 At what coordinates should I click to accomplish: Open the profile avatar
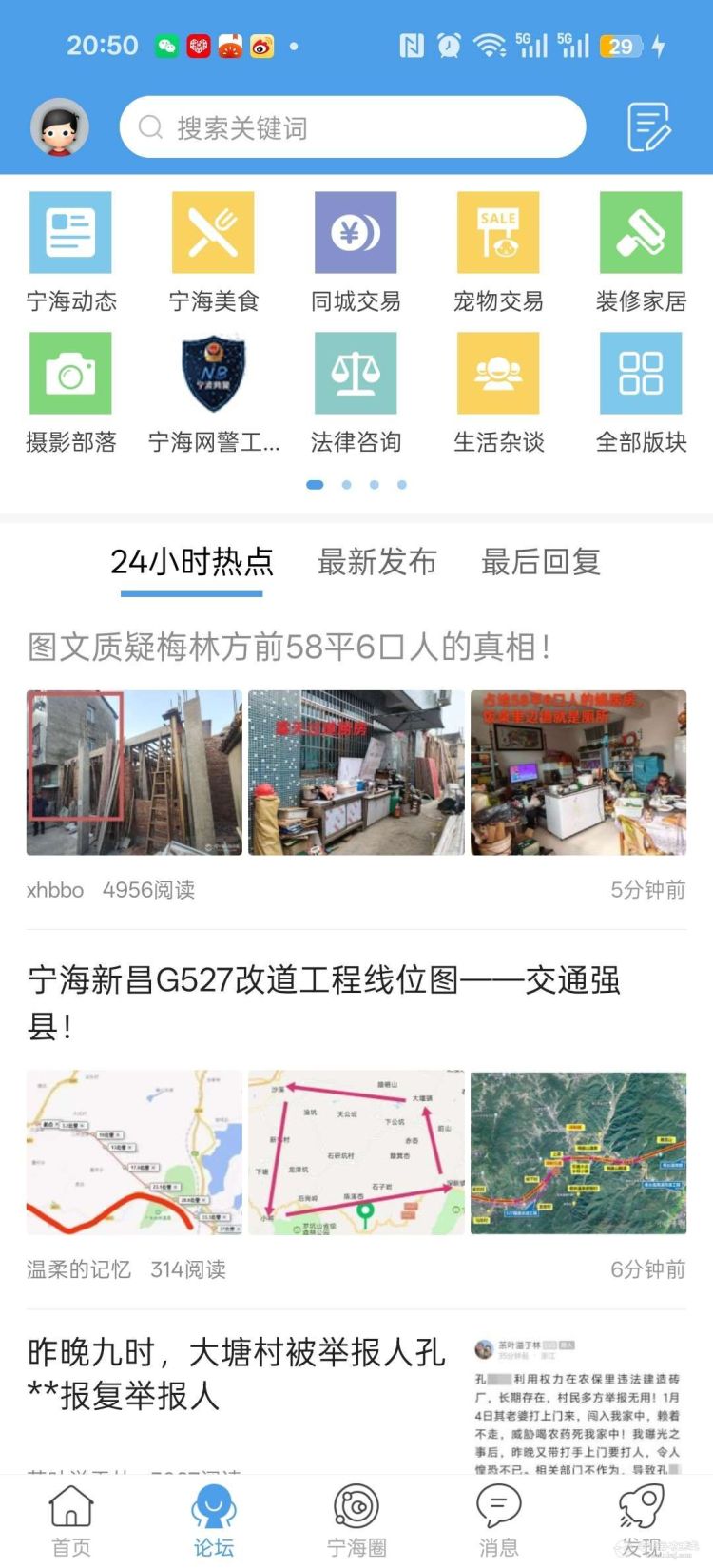click(x=60, y=126)
